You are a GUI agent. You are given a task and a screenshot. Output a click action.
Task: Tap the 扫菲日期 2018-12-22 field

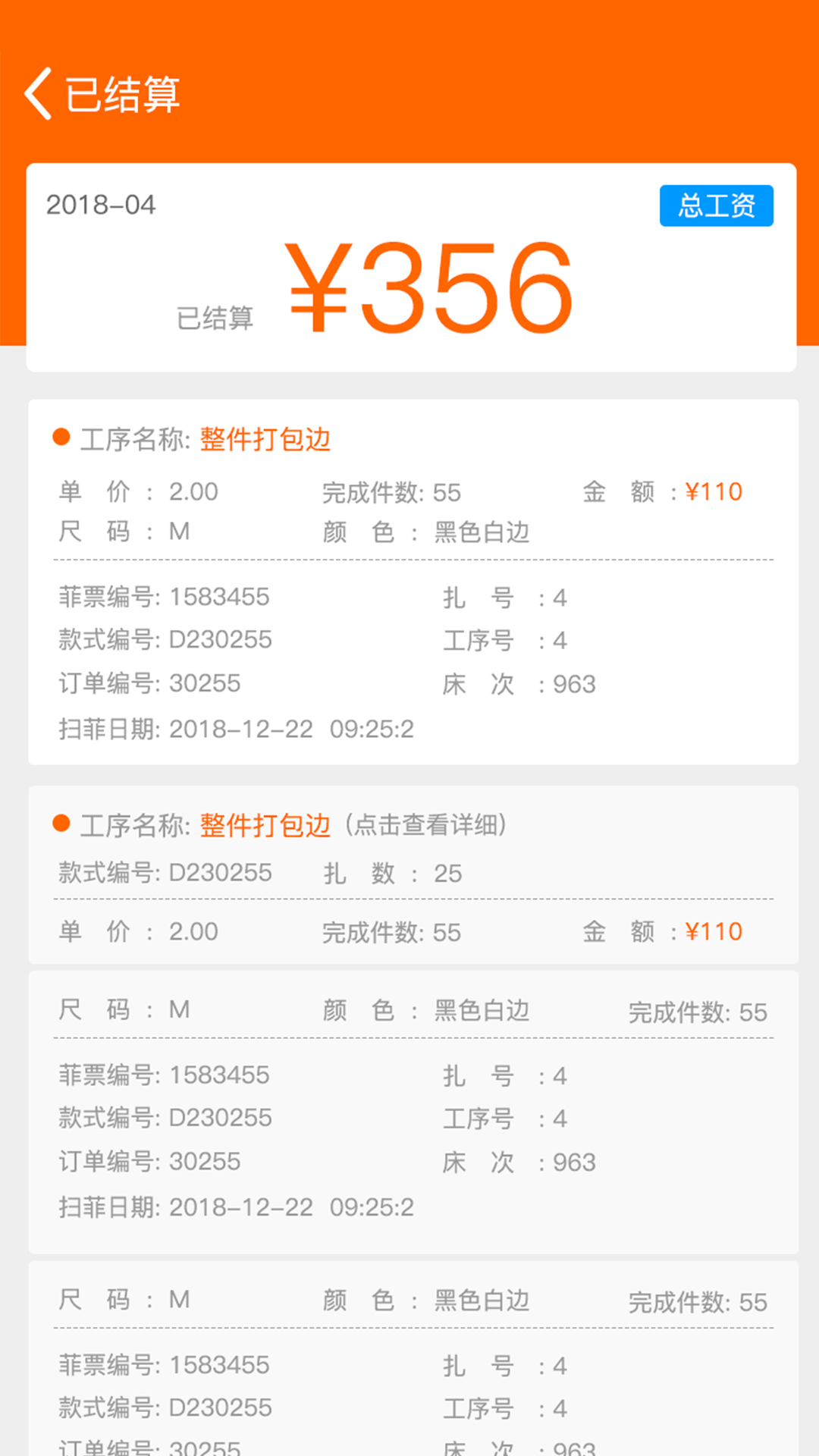(237, 729)
